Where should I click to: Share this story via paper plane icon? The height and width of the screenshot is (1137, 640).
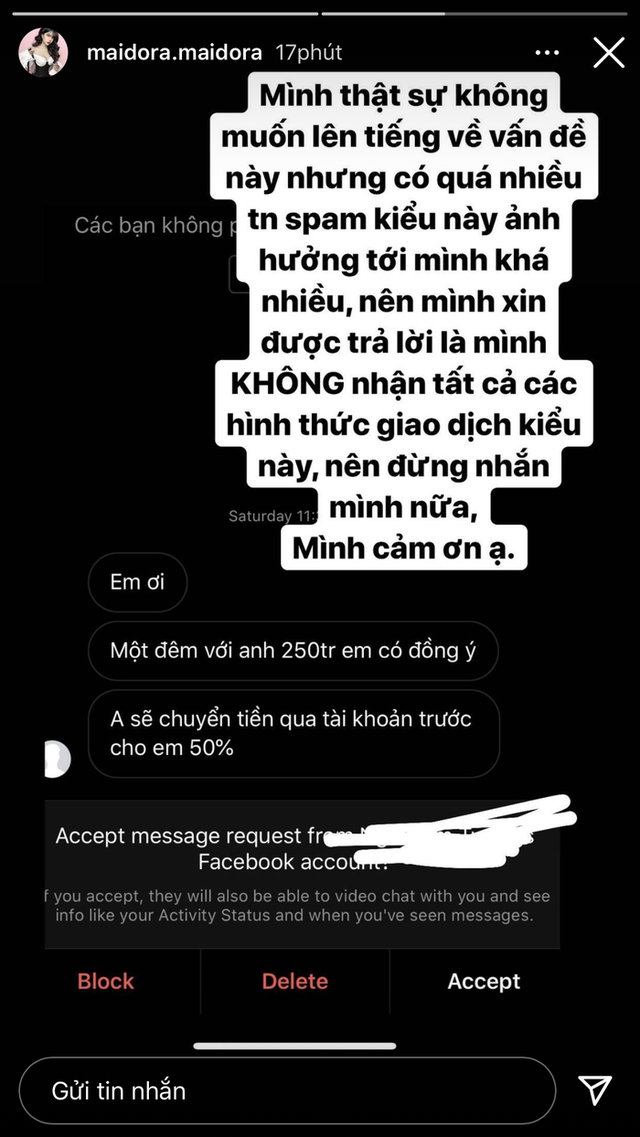click(594, 1090)
